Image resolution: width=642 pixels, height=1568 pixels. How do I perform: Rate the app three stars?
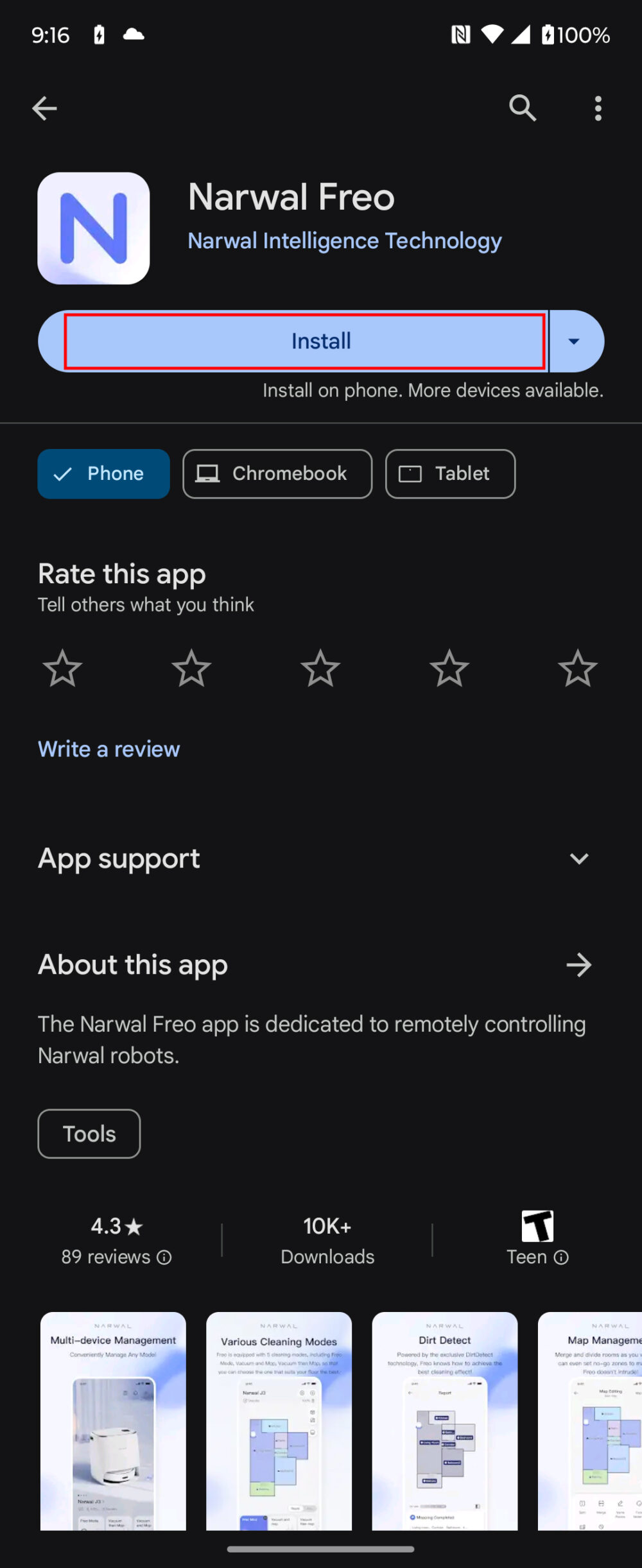click(x=320, y=669)
